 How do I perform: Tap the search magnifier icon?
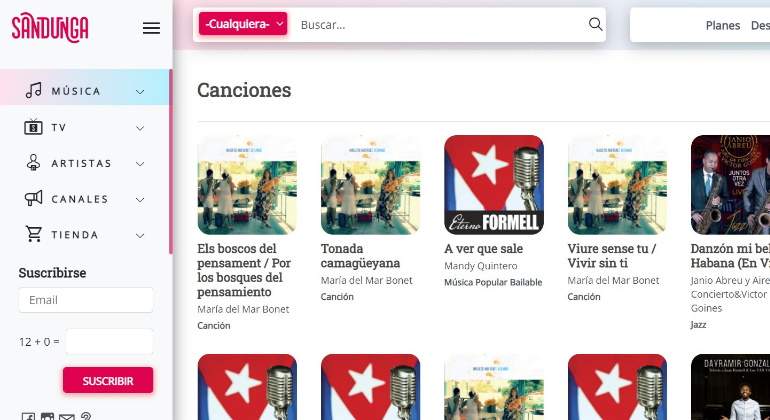click(596, 24)
